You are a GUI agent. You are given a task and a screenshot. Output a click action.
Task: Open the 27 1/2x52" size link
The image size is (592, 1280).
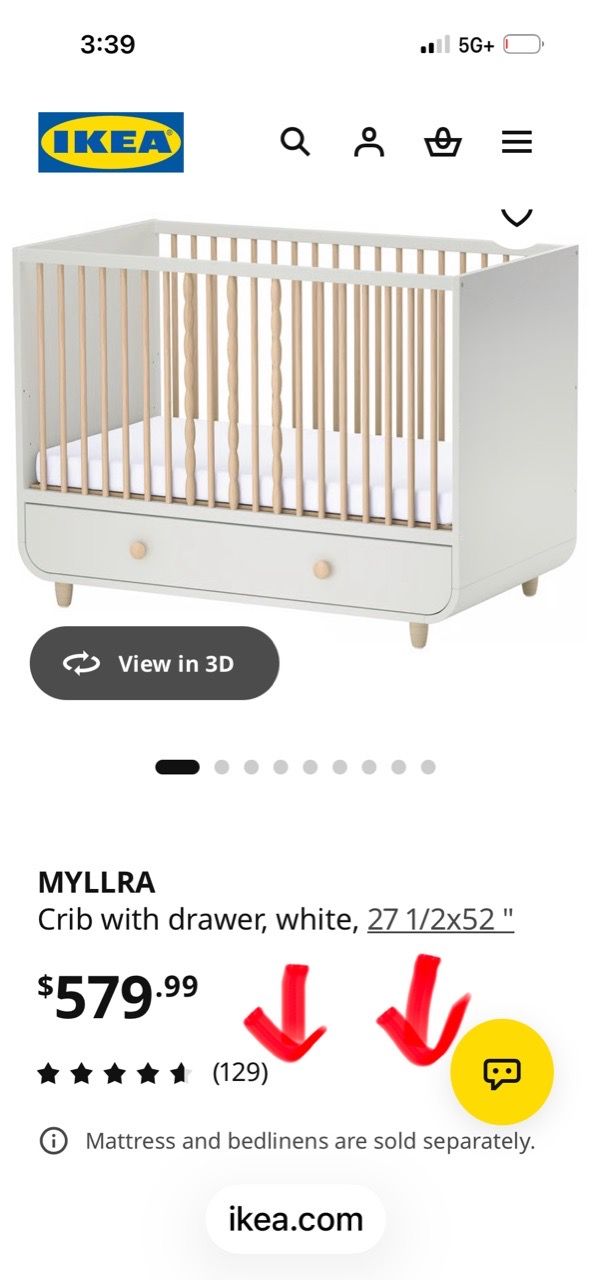tap(441, 919)
